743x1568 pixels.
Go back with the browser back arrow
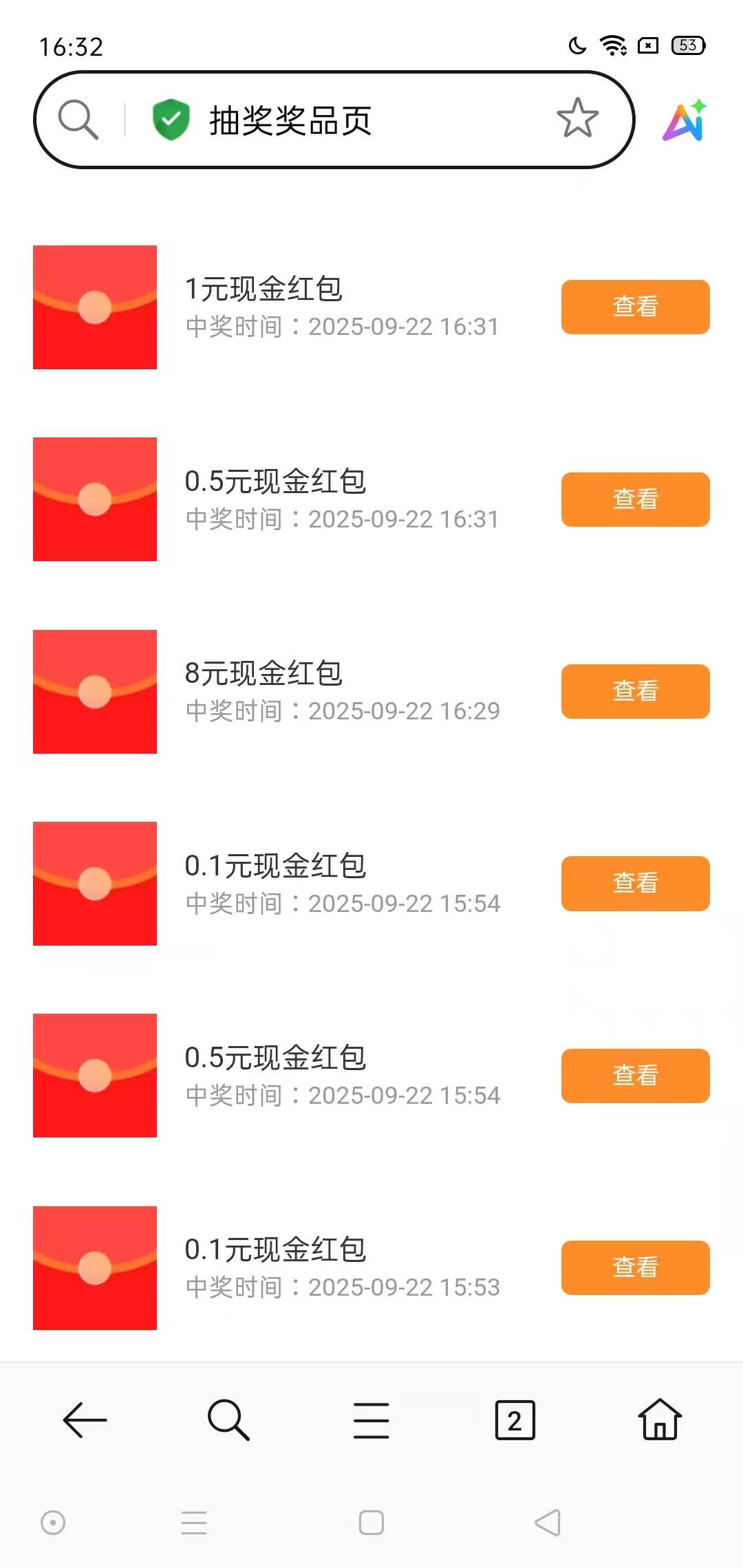tap(85, 1419)
